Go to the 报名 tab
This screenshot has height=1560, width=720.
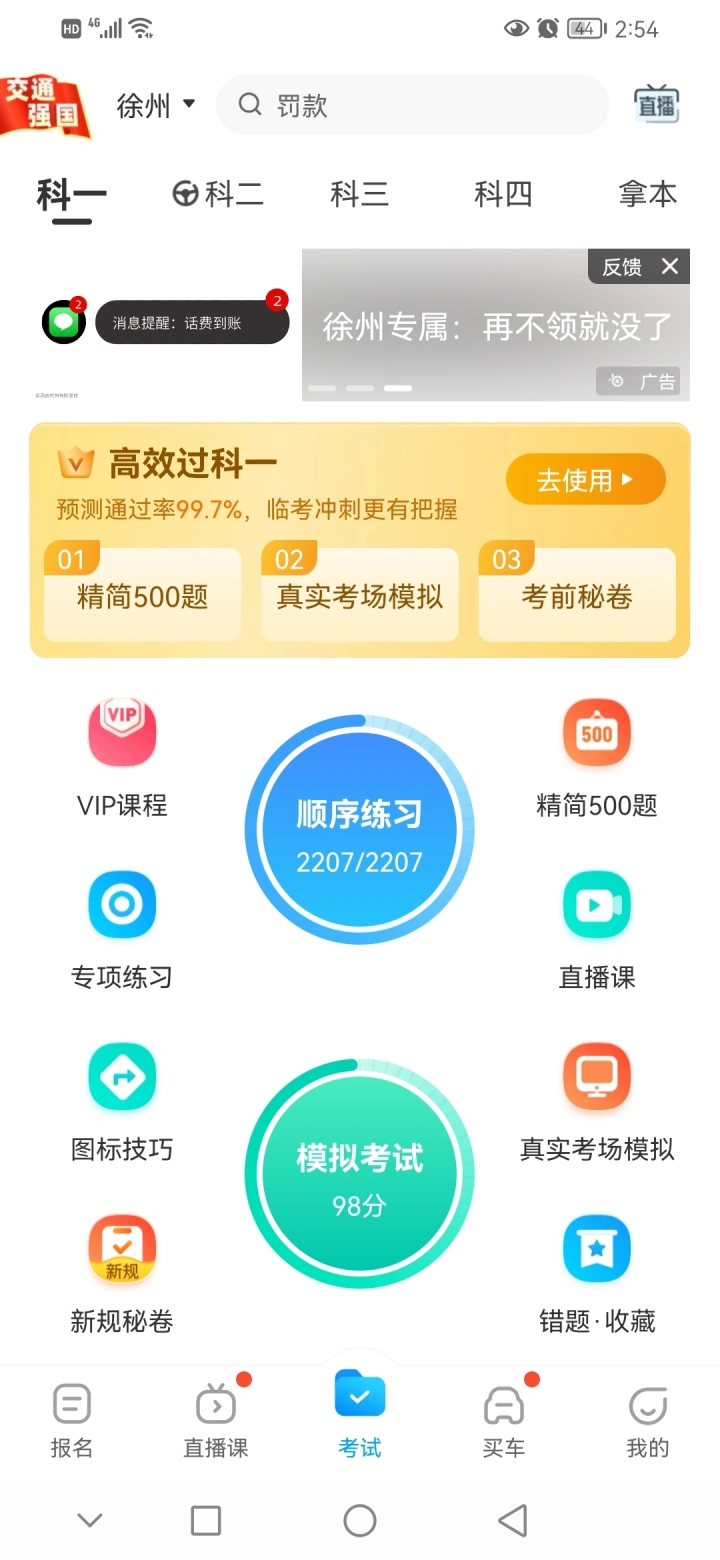[72, 1422]
